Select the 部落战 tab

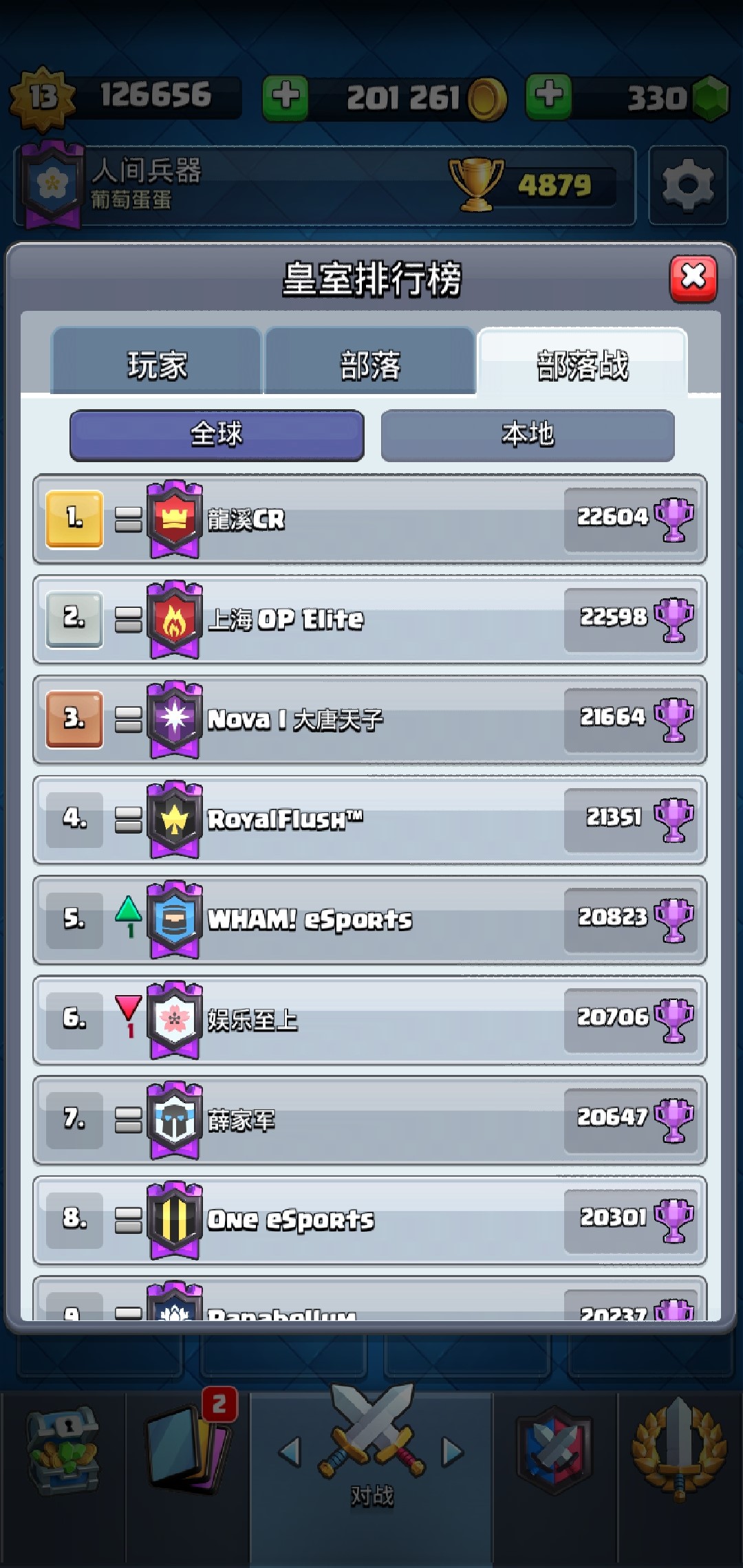point(582,364)
